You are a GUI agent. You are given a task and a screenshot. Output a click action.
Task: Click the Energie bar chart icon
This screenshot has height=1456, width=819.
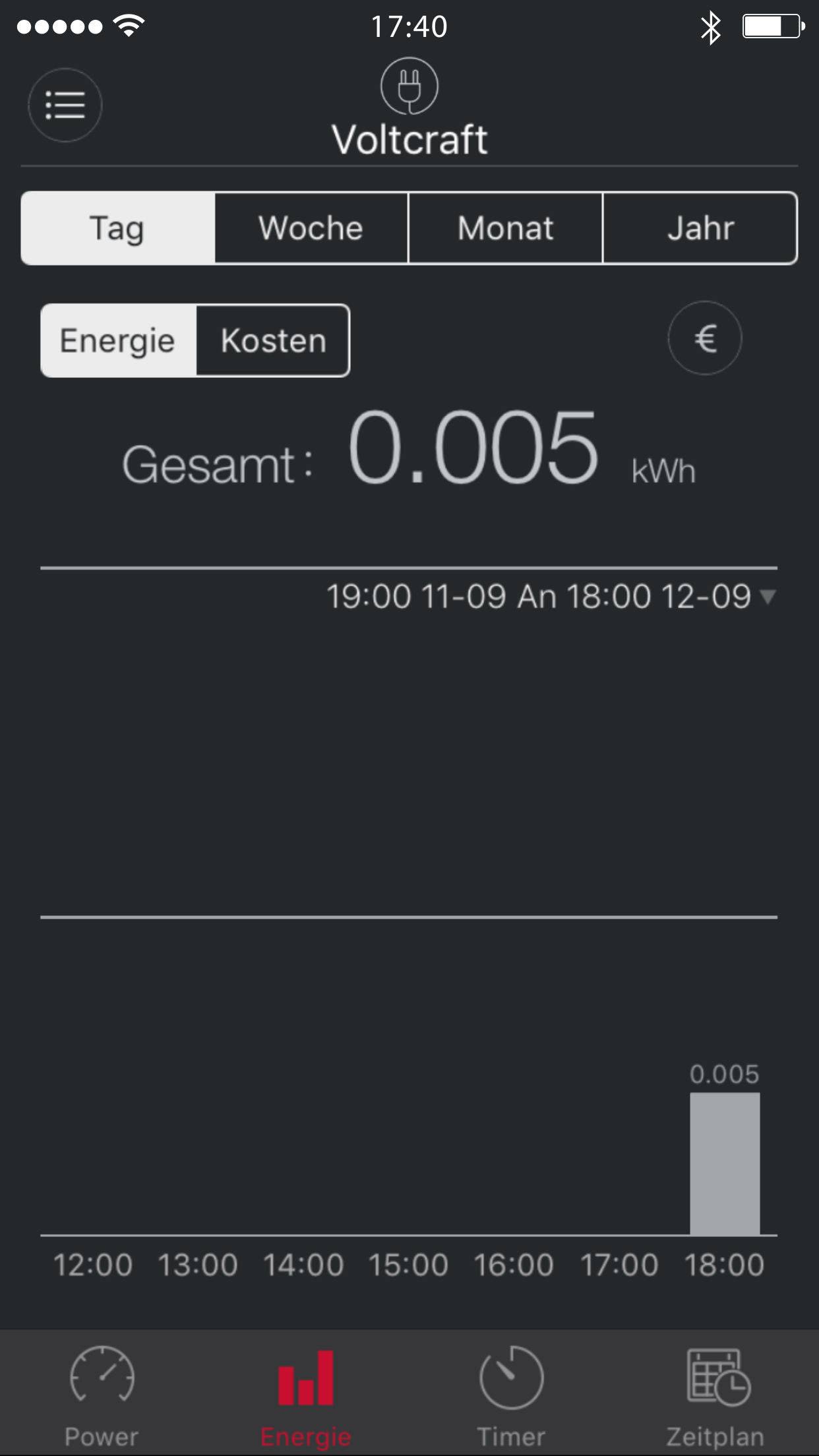[305, 1378]
